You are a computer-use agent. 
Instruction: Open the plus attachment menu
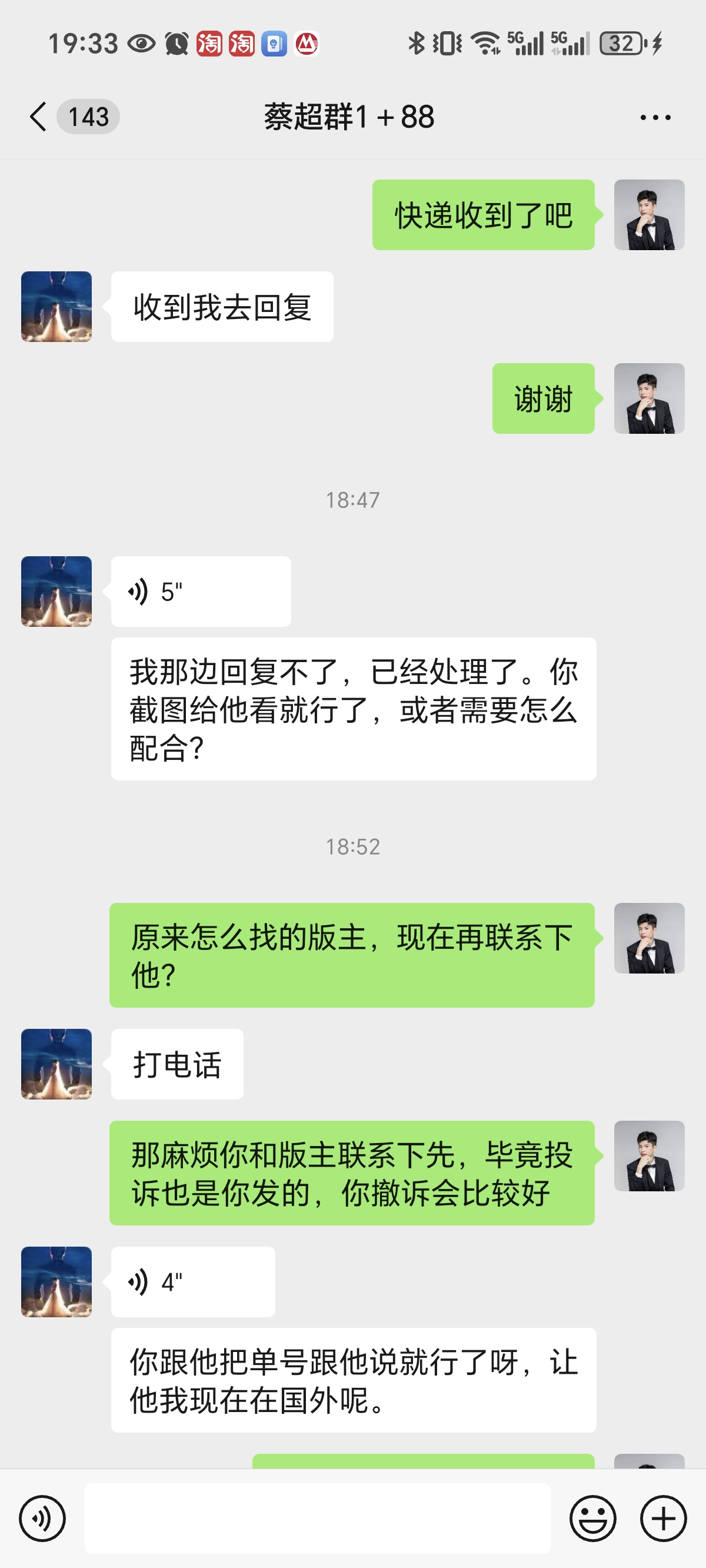tap(664, 1518)
